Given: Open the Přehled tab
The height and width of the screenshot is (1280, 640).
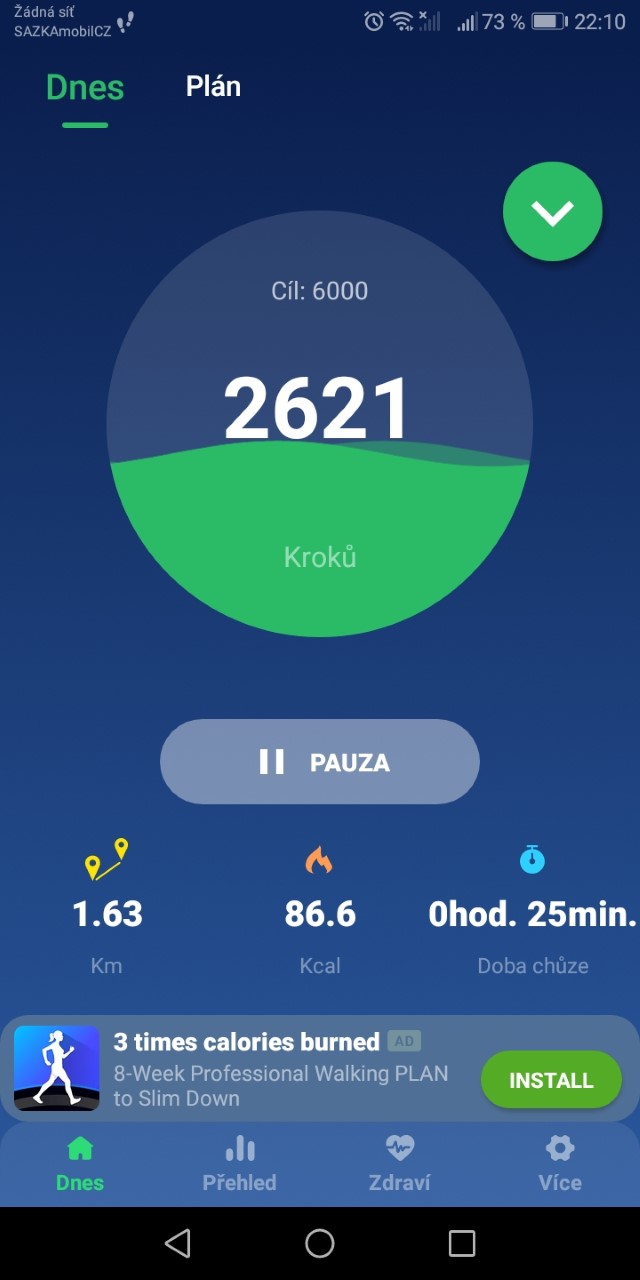Looking at the screenshot, I should click(x=240, y=1164).
